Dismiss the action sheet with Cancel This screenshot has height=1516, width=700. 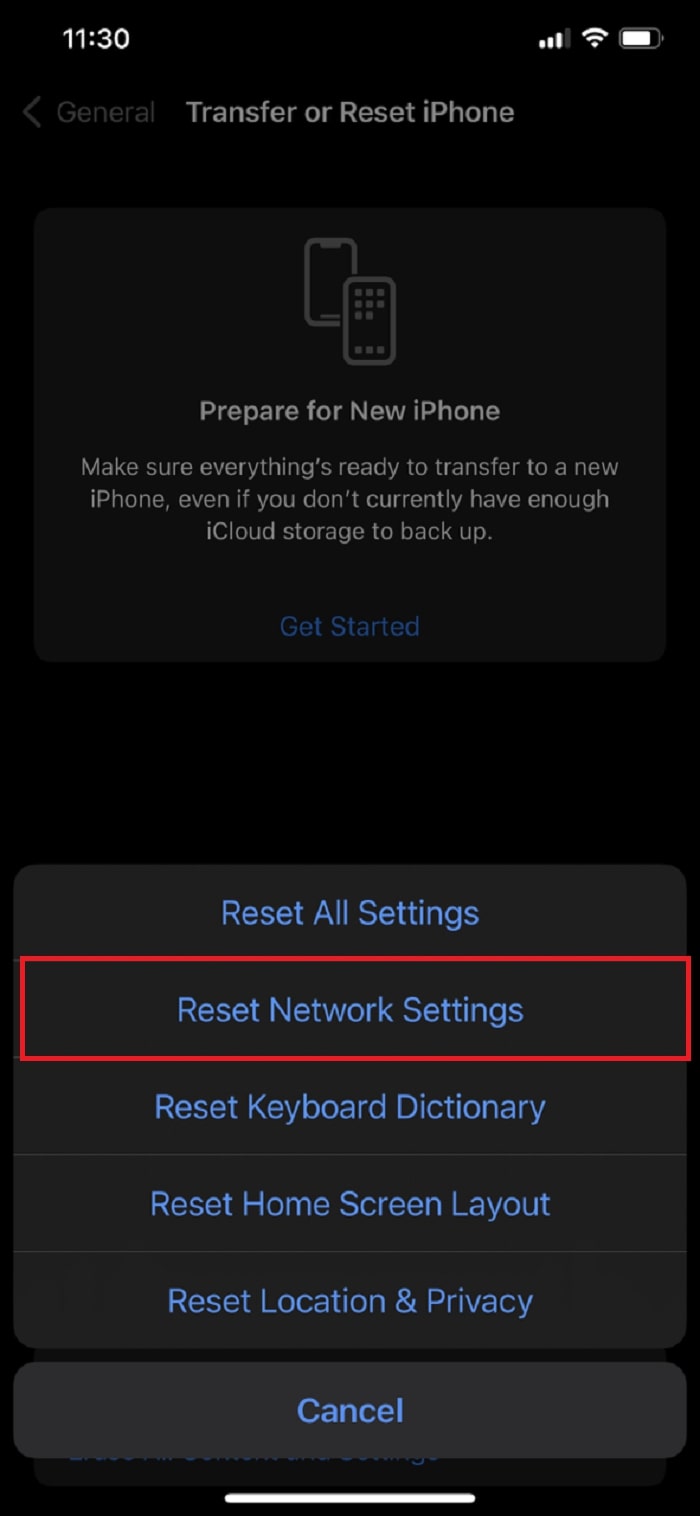click(350, 1410)
